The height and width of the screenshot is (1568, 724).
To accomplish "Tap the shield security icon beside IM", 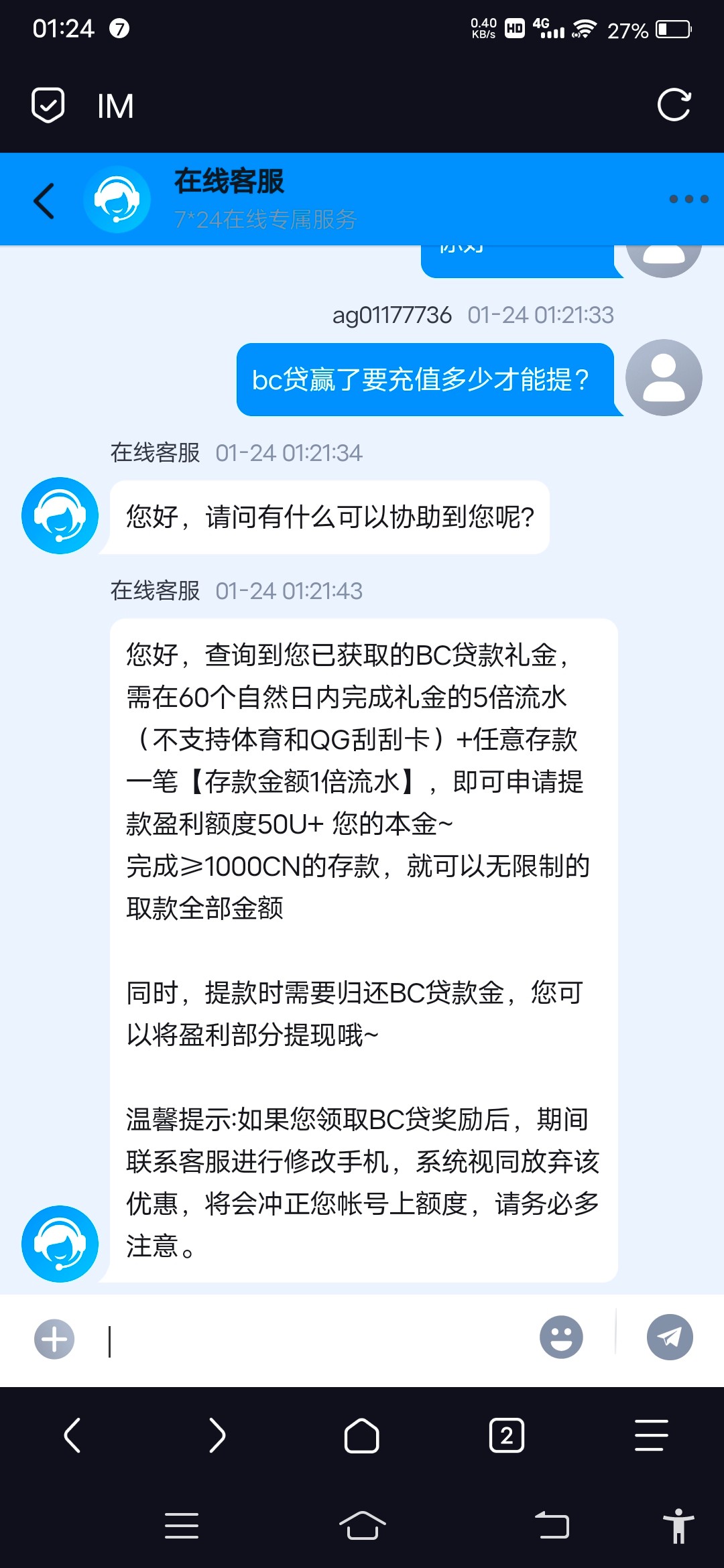I will pyautogui.click(x=48, y=105).
